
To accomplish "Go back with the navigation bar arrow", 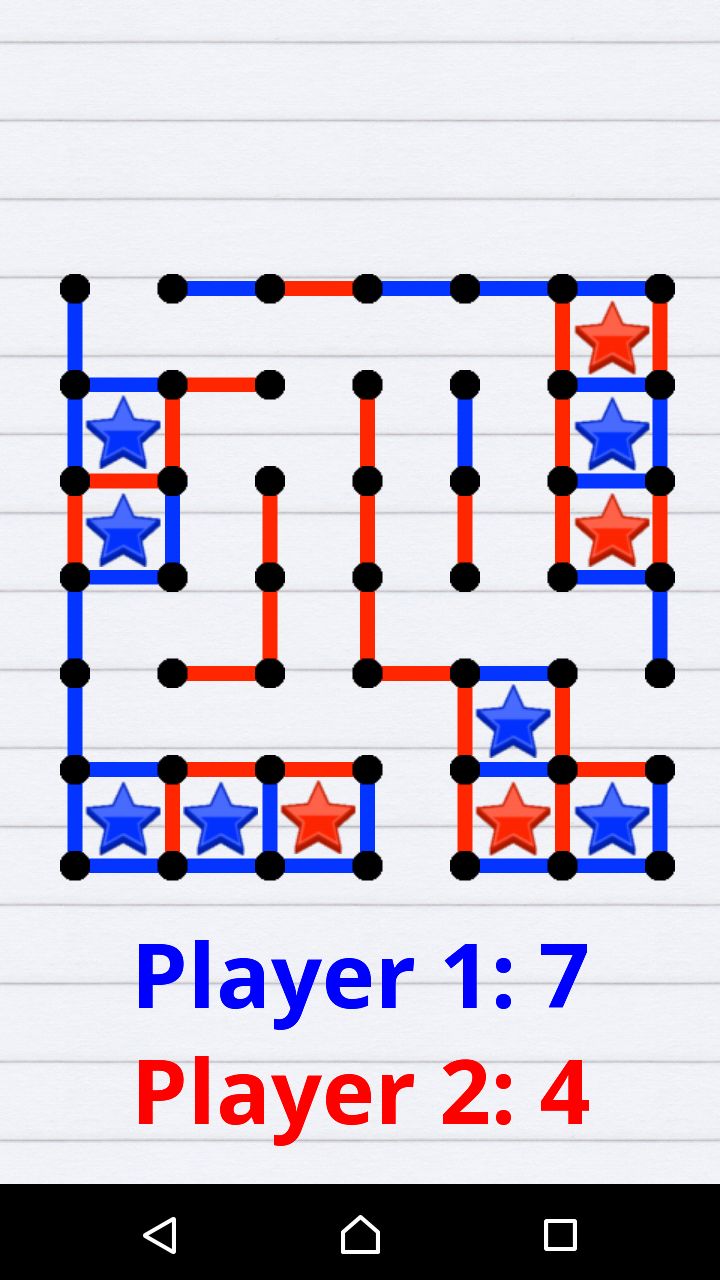I will pos(160,1234).
